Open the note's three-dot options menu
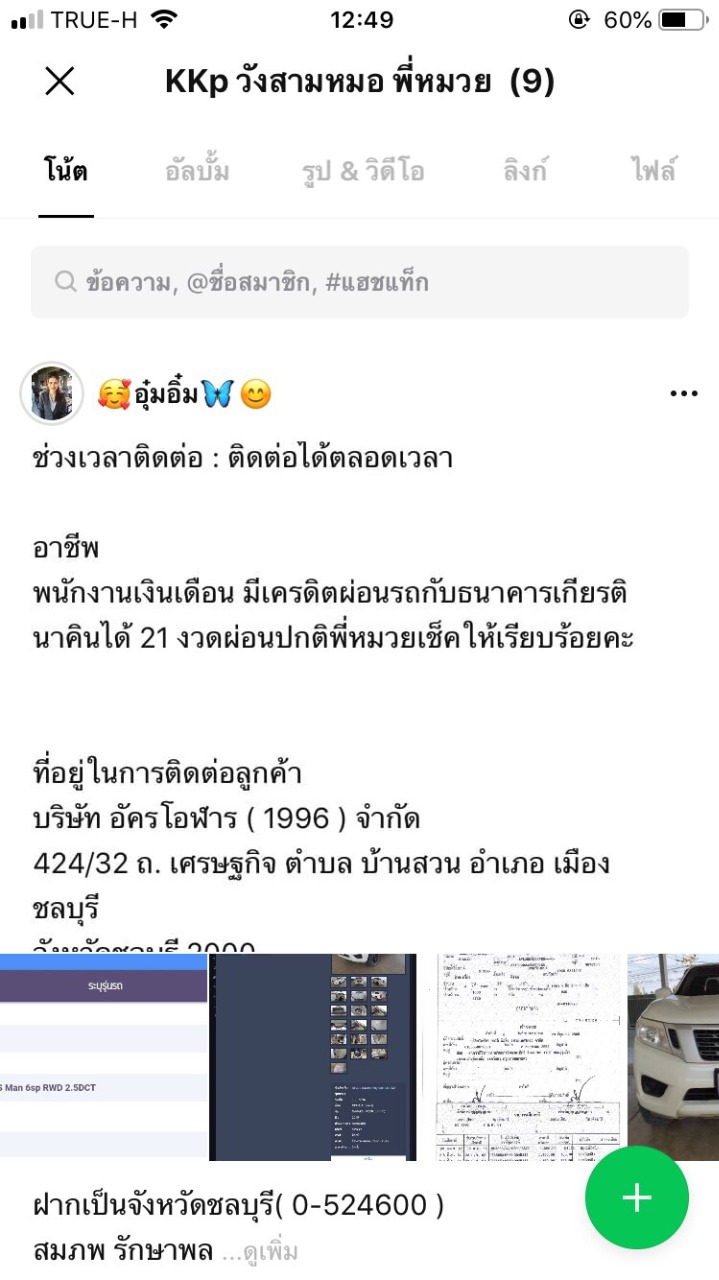Screen dimensions: 719x1280 [x=683, y=394]
